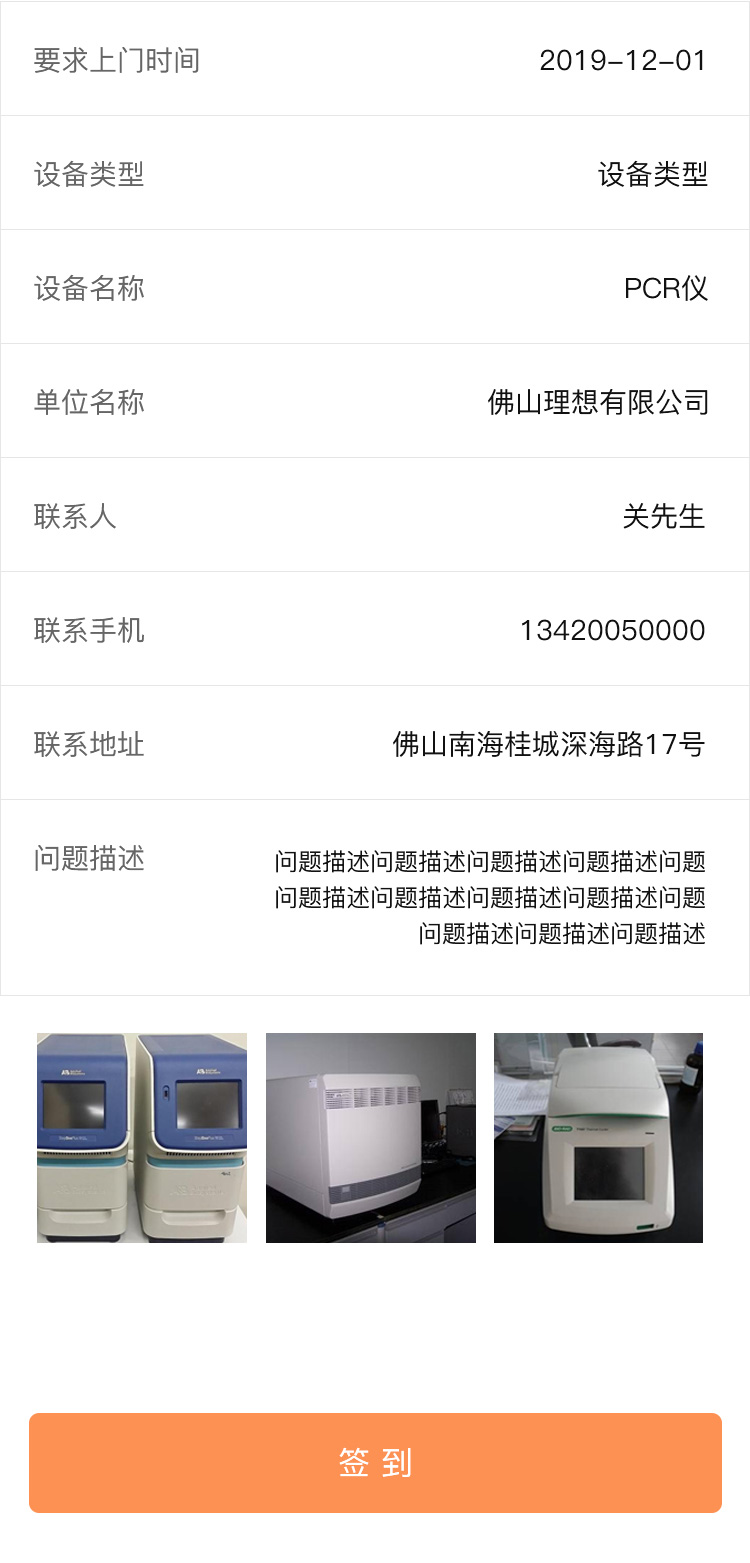This screenshot has width=750, height=1563.
Task: Tap the orange 签到 check-in button
Action: [x=375, y=1462]
